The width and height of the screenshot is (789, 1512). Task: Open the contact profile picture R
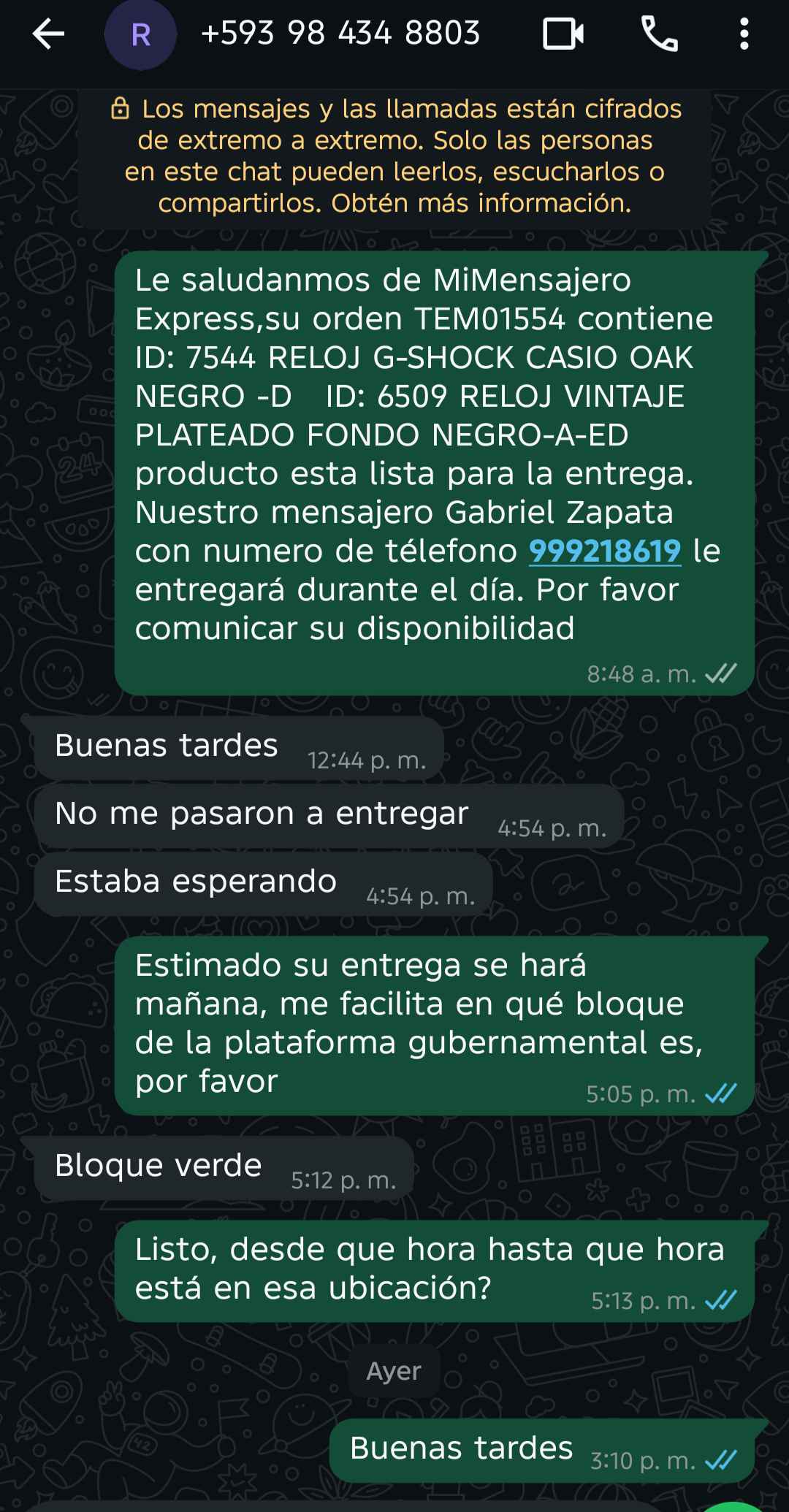click(x=140, y=34)
